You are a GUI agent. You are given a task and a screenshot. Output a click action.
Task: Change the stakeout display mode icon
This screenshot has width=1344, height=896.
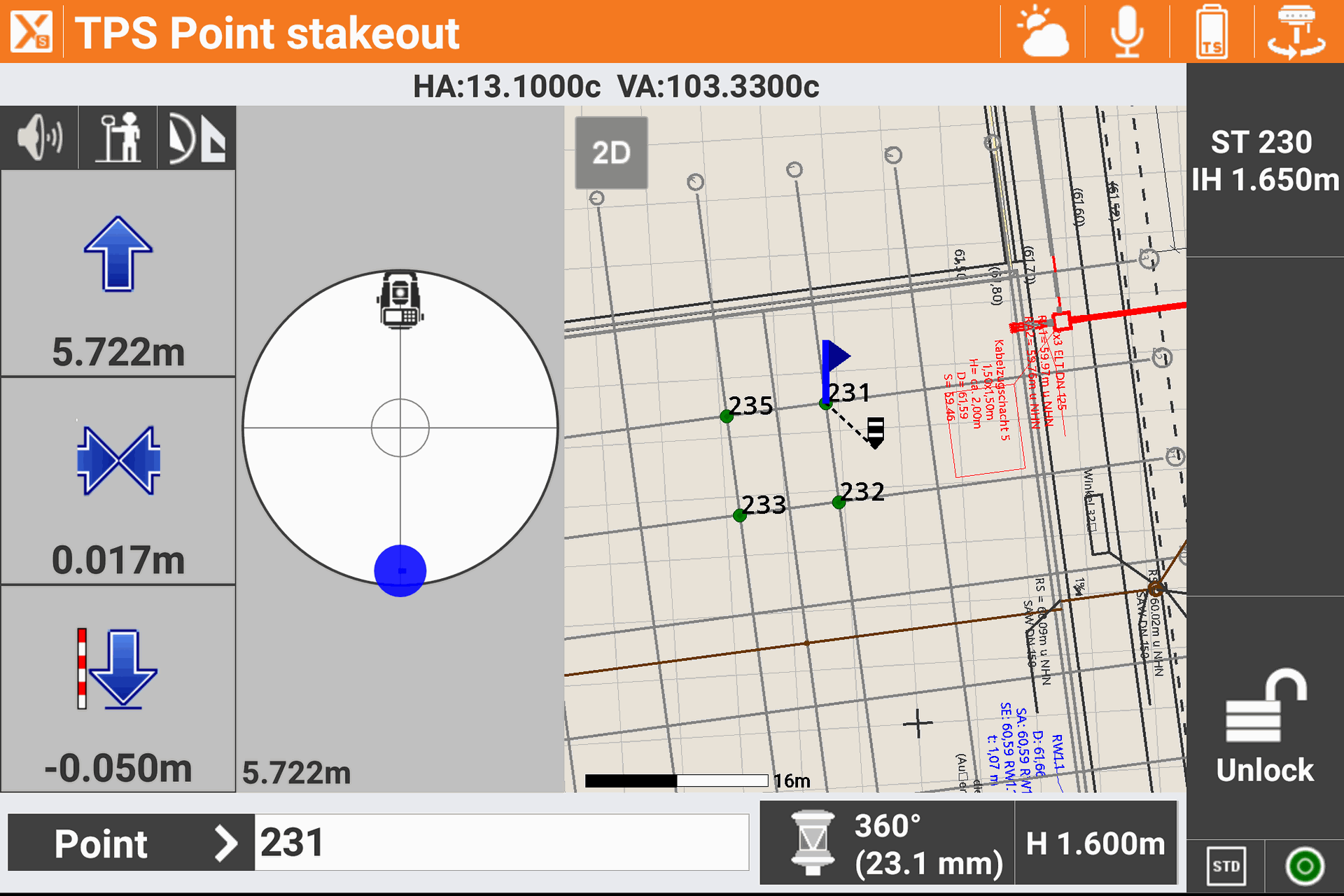click(197, 138)
